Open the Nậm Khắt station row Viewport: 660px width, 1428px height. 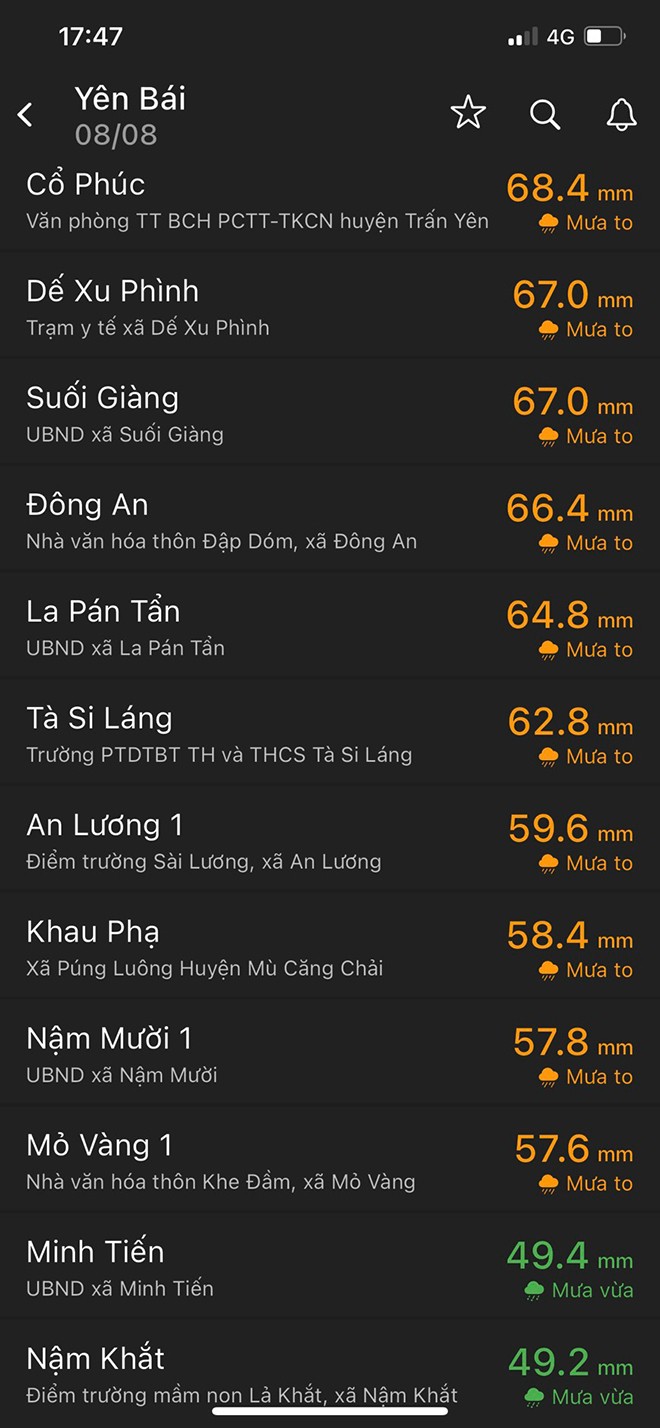coord(330,1374)
